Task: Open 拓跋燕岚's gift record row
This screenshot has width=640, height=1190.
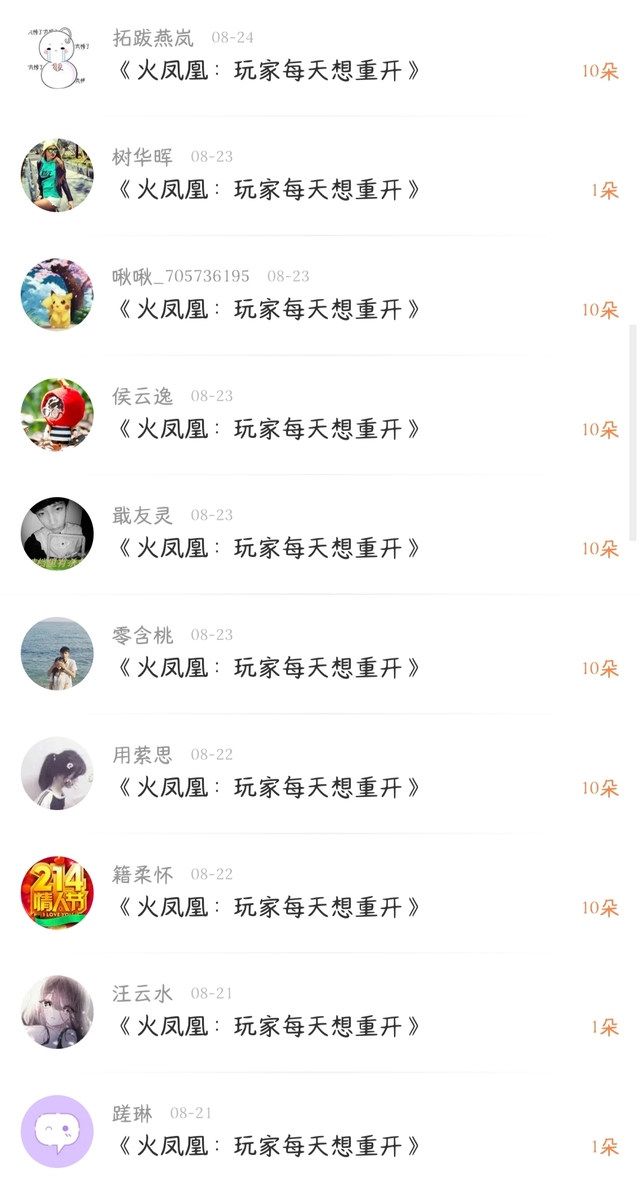Action: coord(320,58)
